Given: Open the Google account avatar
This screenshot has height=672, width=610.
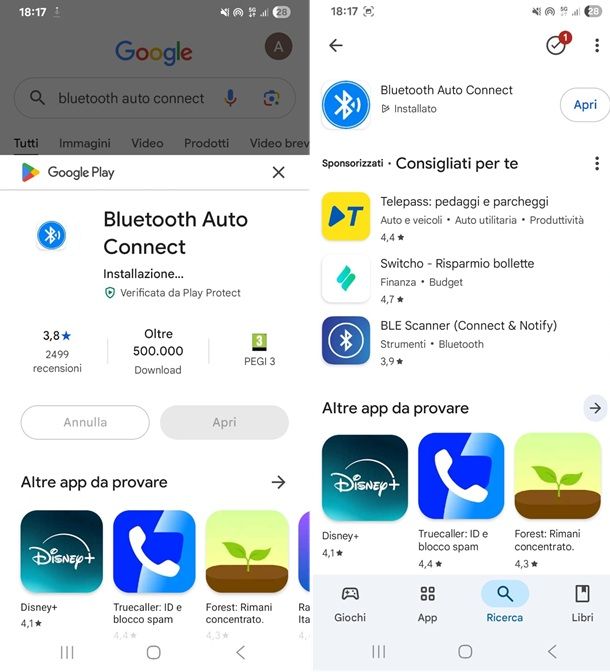Looking at the screenshot, I should tap(278, 47).
